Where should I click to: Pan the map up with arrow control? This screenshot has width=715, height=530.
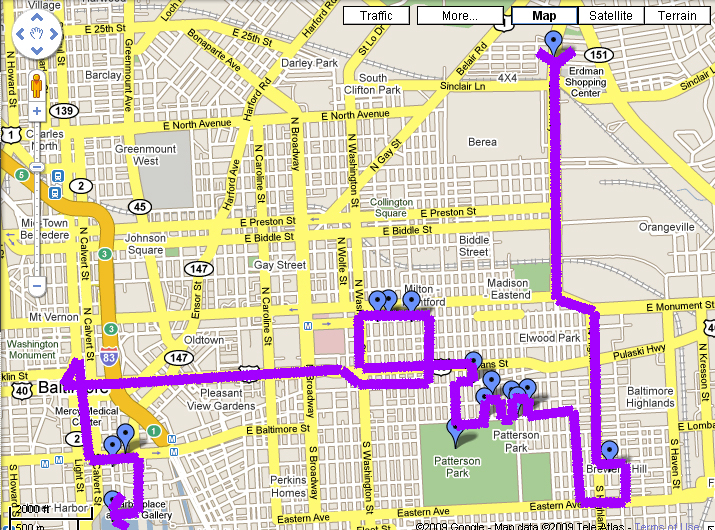(x=37, y=29)
